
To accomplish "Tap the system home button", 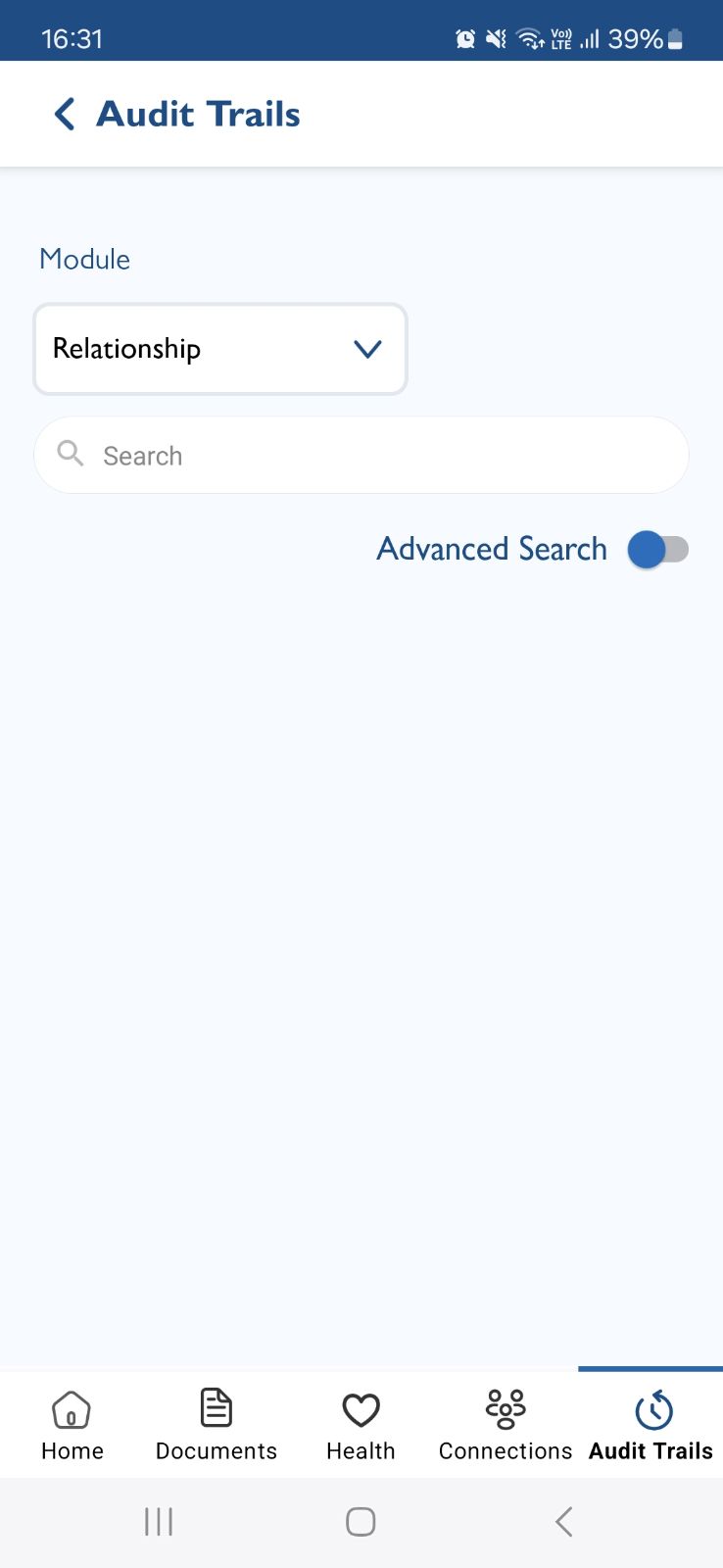I will click(361, 1522).
